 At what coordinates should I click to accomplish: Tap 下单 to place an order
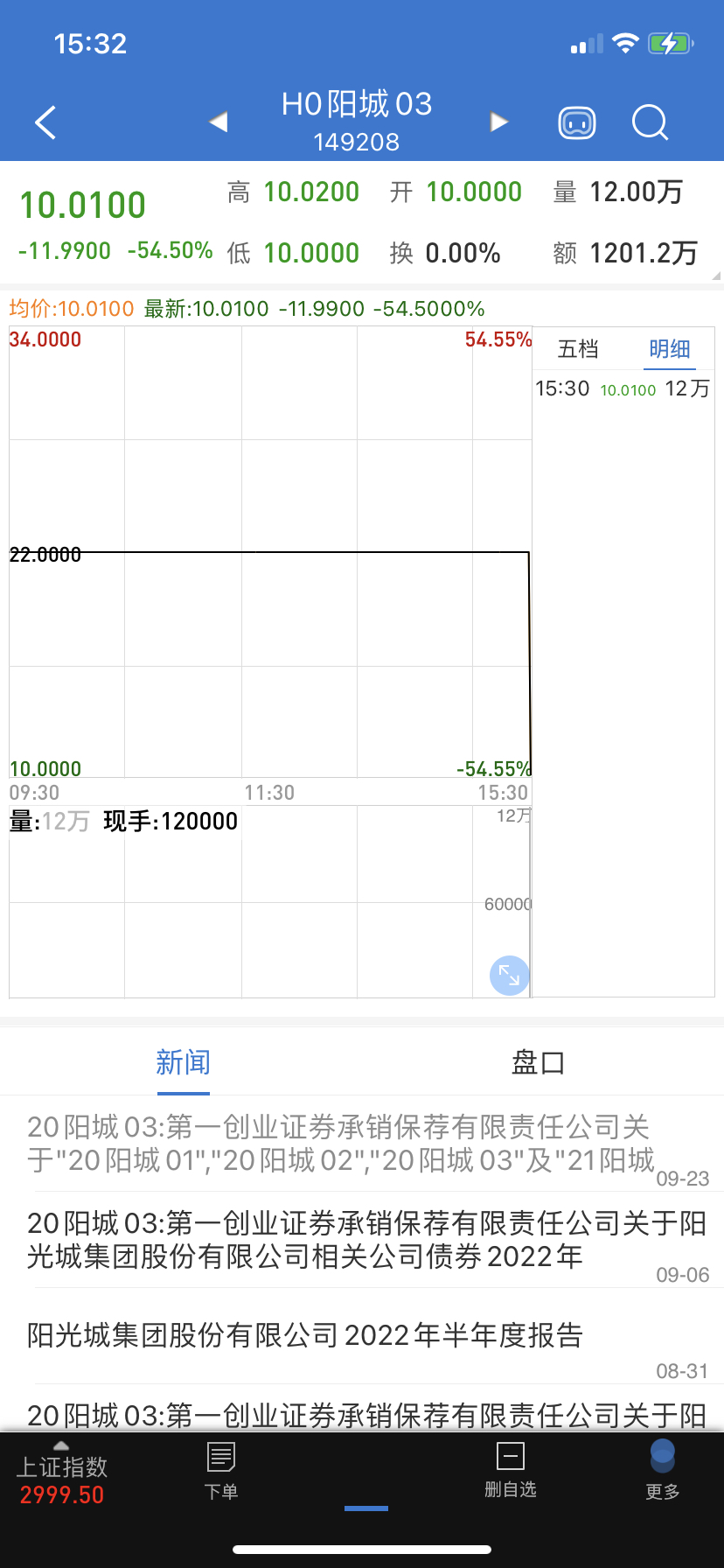click(221, 1472)
